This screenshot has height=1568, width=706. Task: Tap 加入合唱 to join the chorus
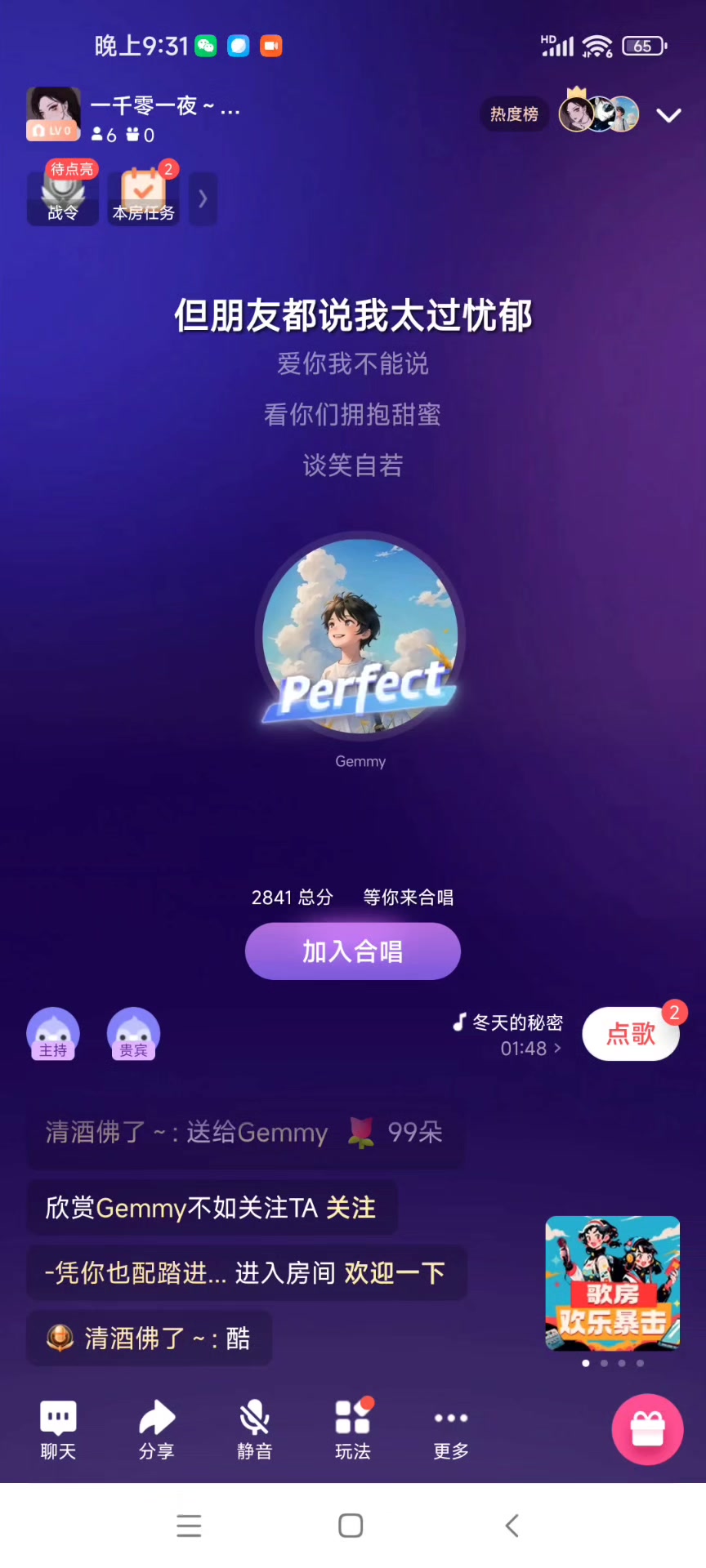point(352,951)
